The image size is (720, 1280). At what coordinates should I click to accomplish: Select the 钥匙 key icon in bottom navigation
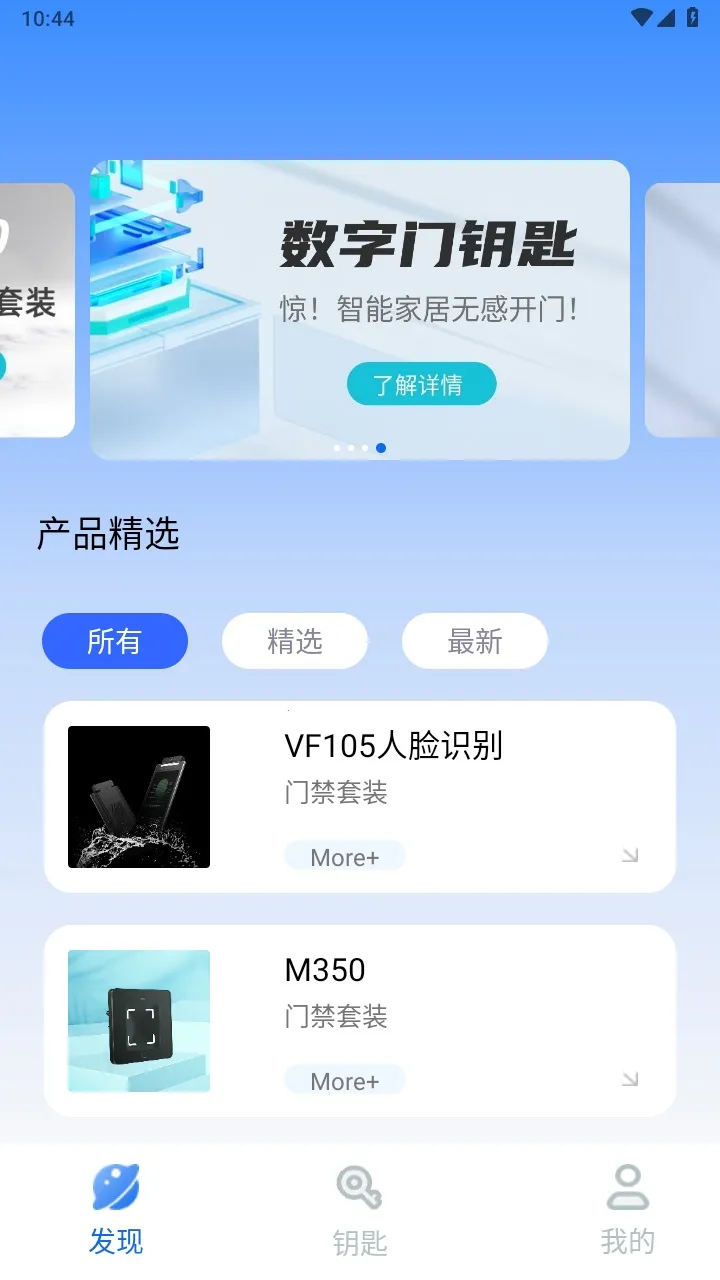360,1190
